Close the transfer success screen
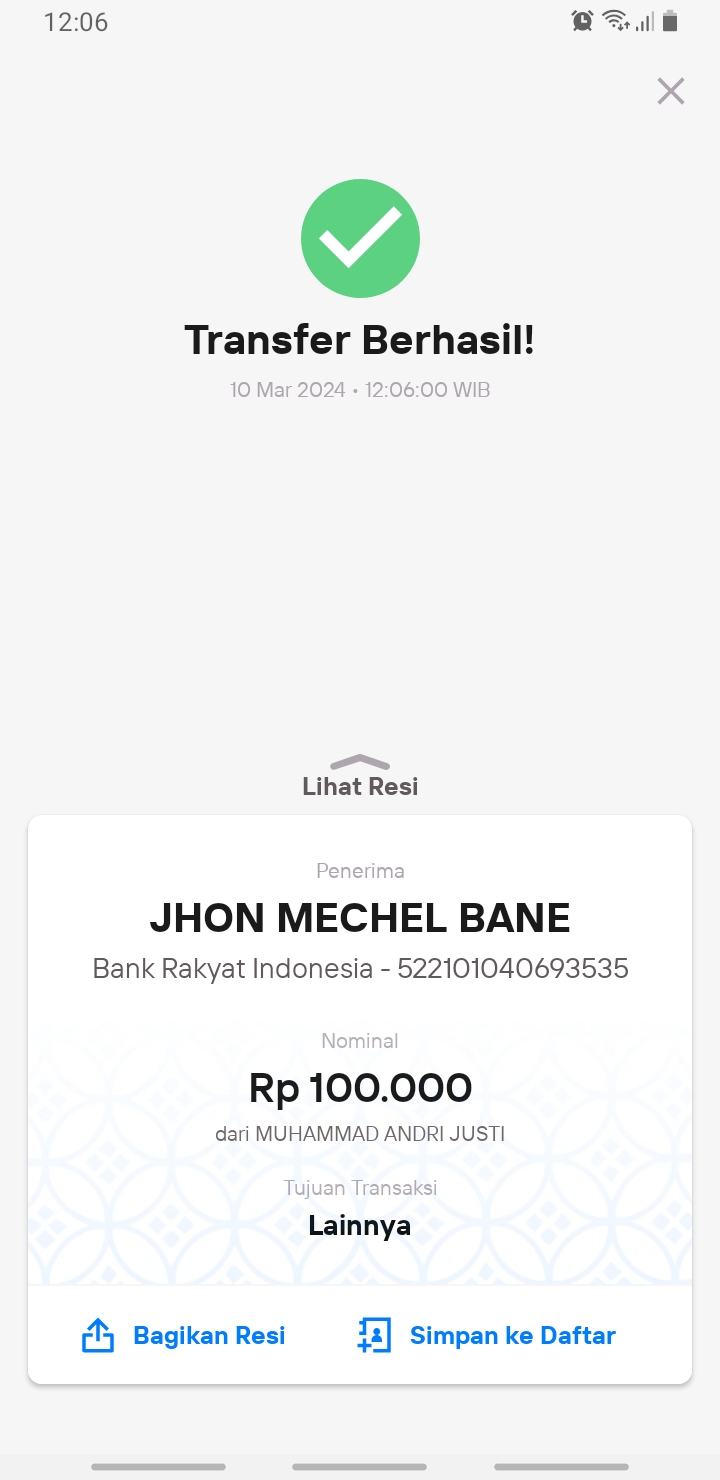Image resolution: width=720 pixels, height=1480 pixels. point(670,91)
